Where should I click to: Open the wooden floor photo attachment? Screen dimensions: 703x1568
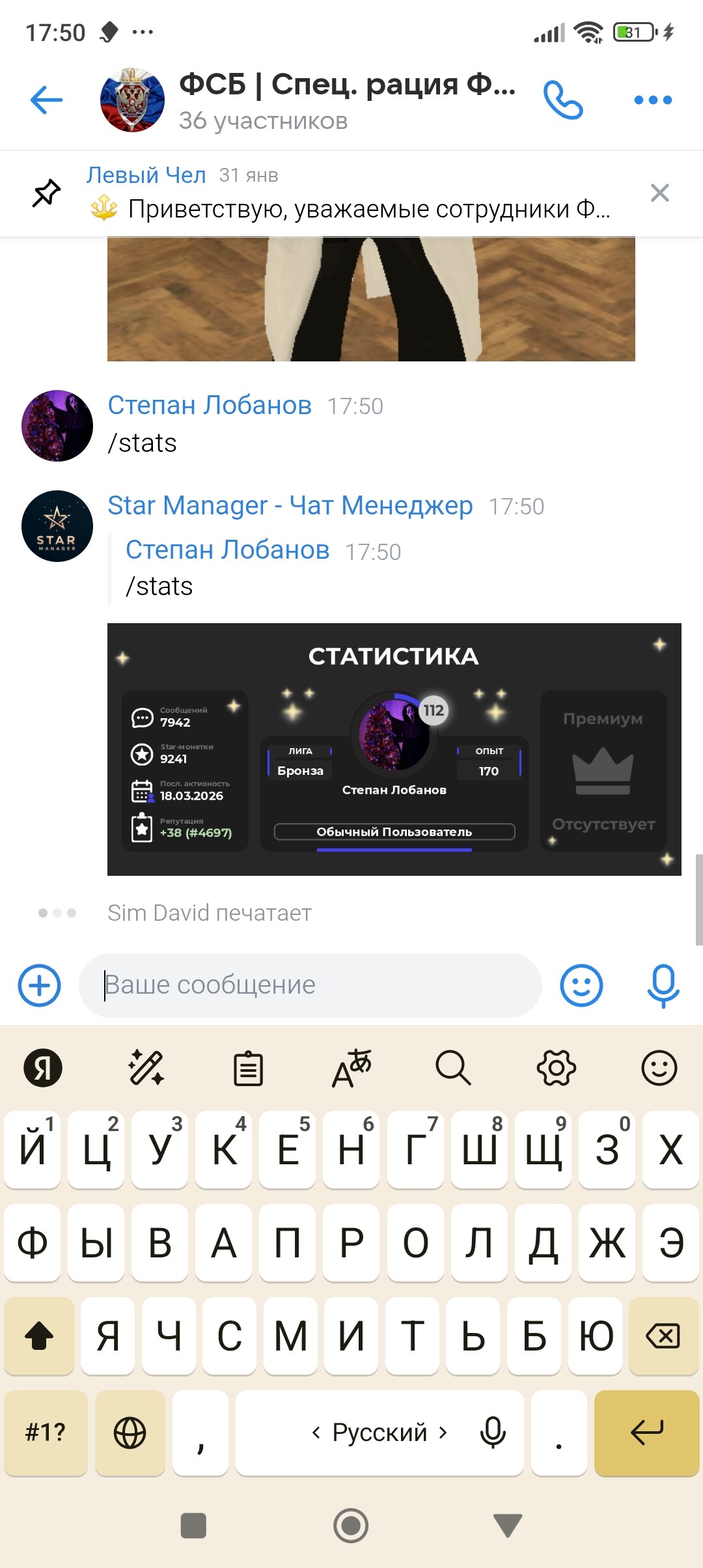[371, 300]
